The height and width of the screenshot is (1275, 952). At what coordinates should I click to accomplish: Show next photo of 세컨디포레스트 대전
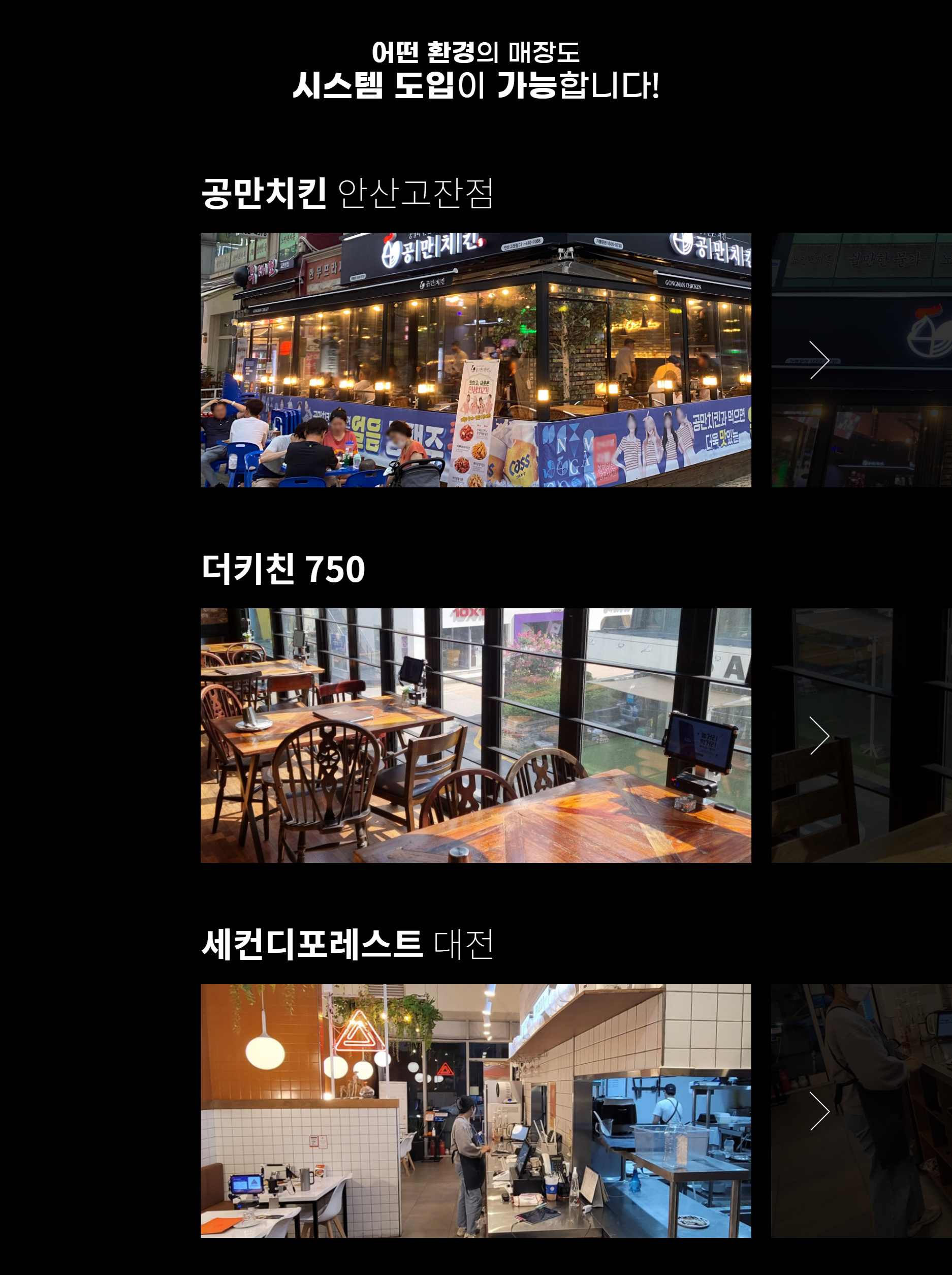point(819,1111)
